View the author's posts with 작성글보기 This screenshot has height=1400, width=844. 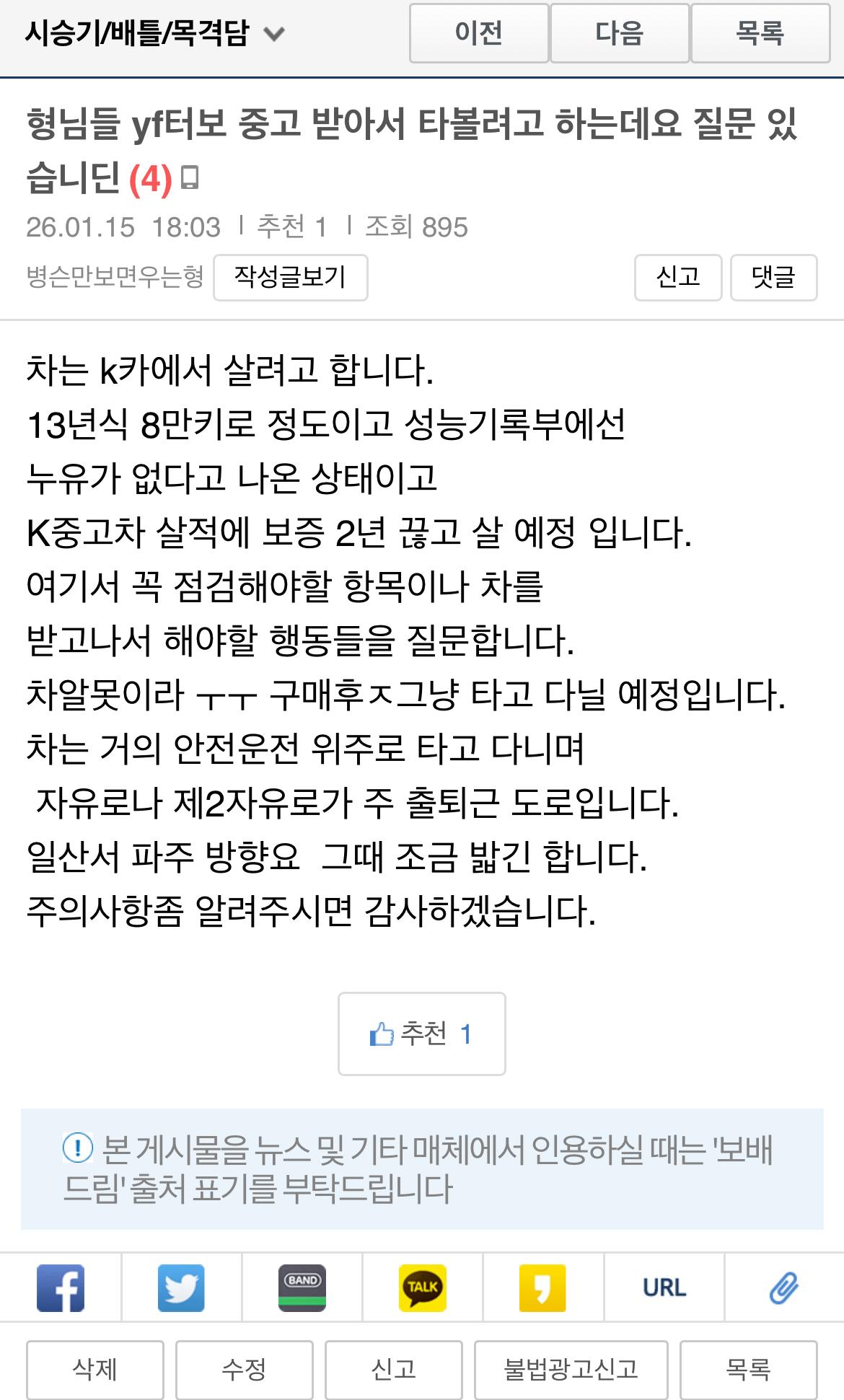click(291, 277)
